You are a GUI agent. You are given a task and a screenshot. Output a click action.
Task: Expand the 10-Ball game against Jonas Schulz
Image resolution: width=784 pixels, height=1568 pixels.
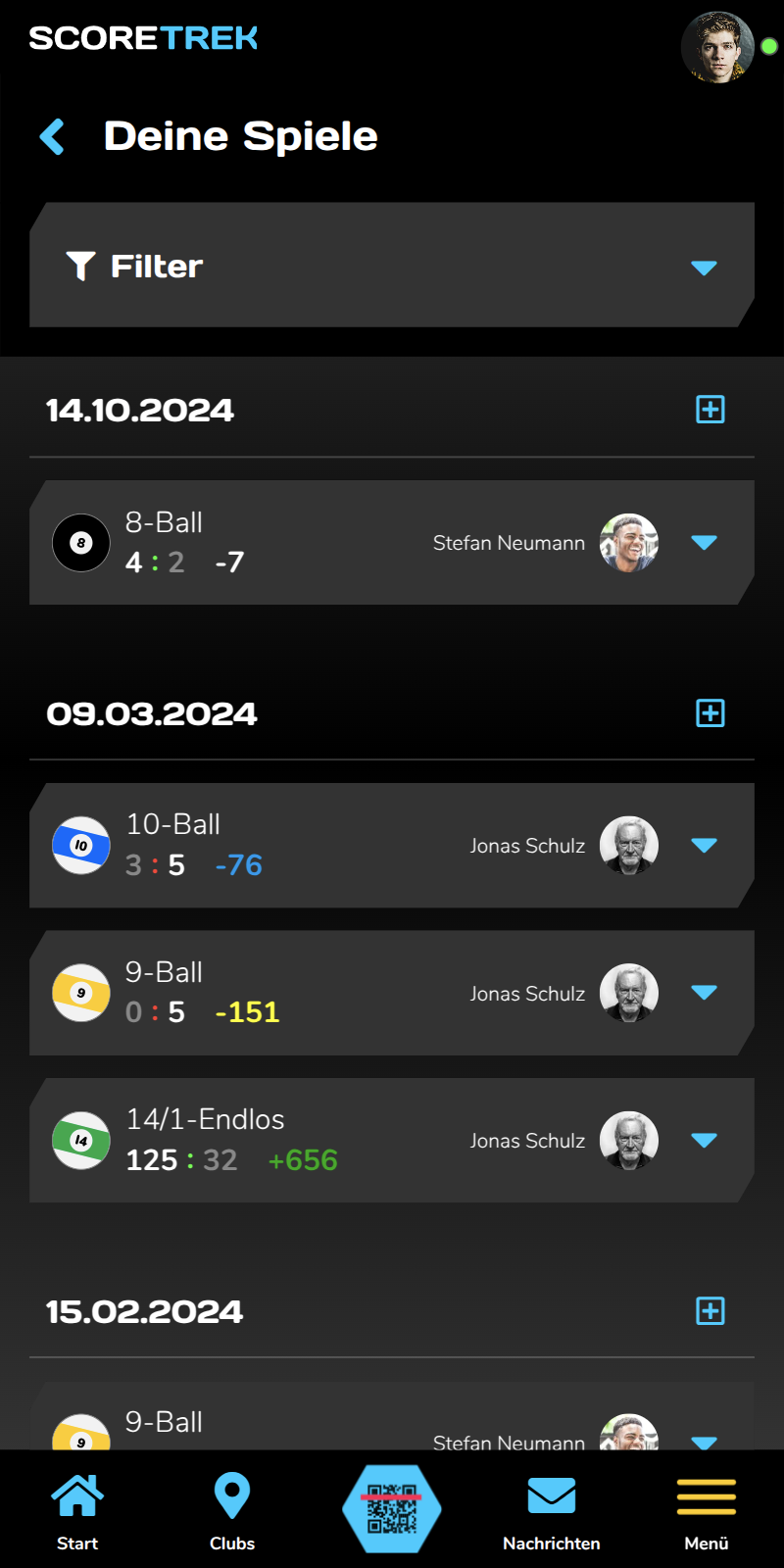point(704,845)
